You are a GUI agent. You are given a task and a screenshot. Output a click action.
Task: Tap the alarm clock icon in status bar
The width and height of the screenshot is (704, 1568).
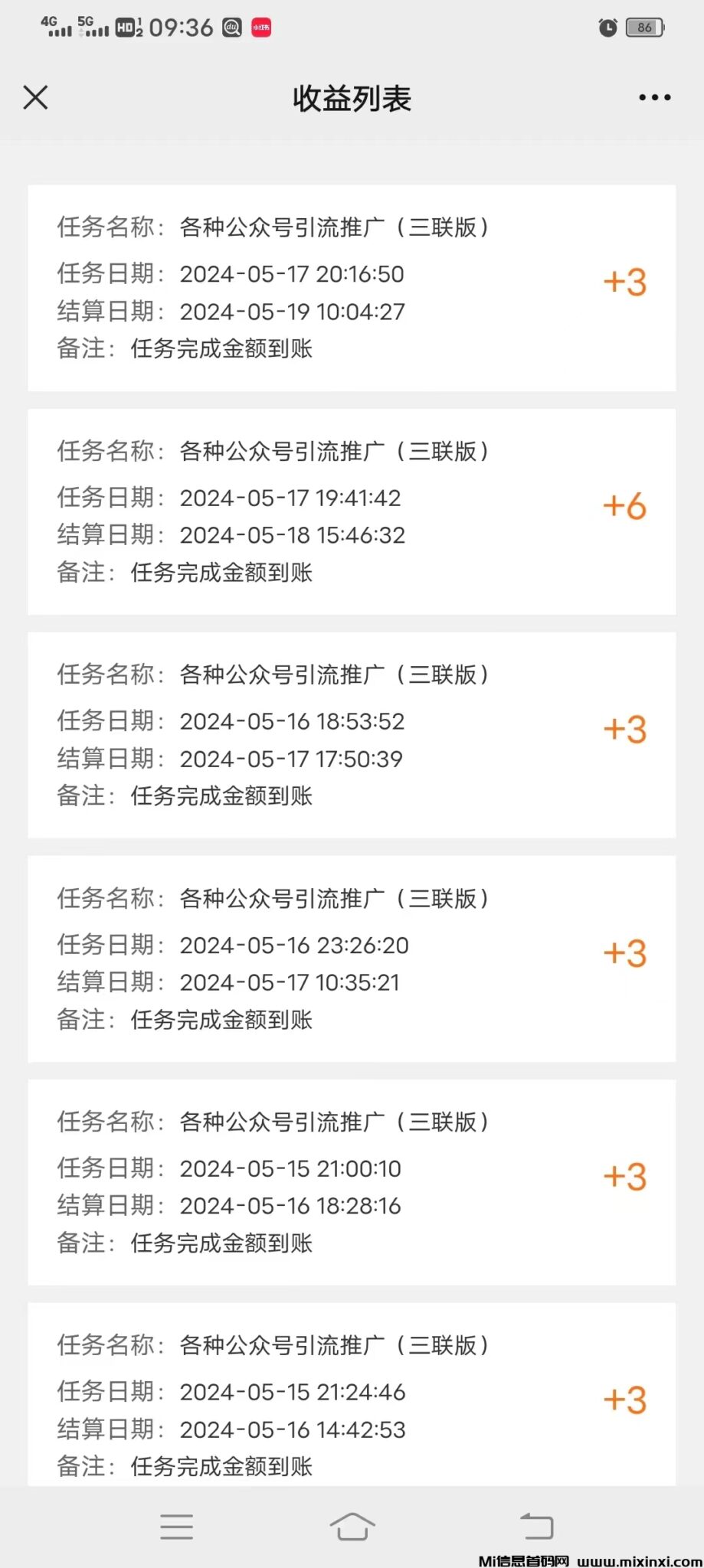(x=607, y=28)
